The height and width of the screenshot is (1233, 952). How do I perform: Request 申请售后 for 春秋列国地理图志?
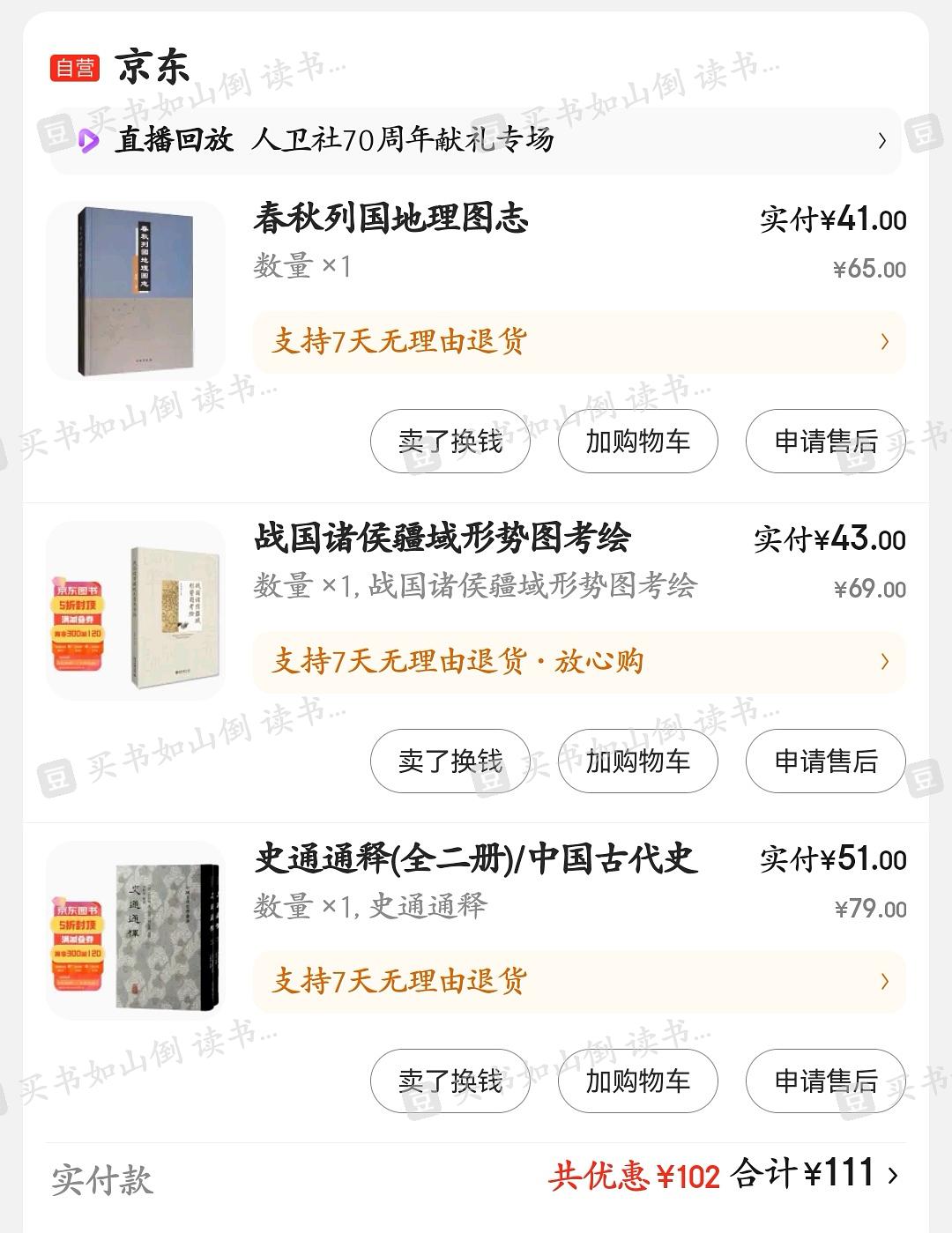tap(825, 441)
